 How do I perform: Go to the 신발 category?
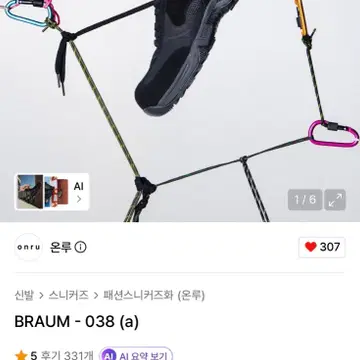(24, 295)
